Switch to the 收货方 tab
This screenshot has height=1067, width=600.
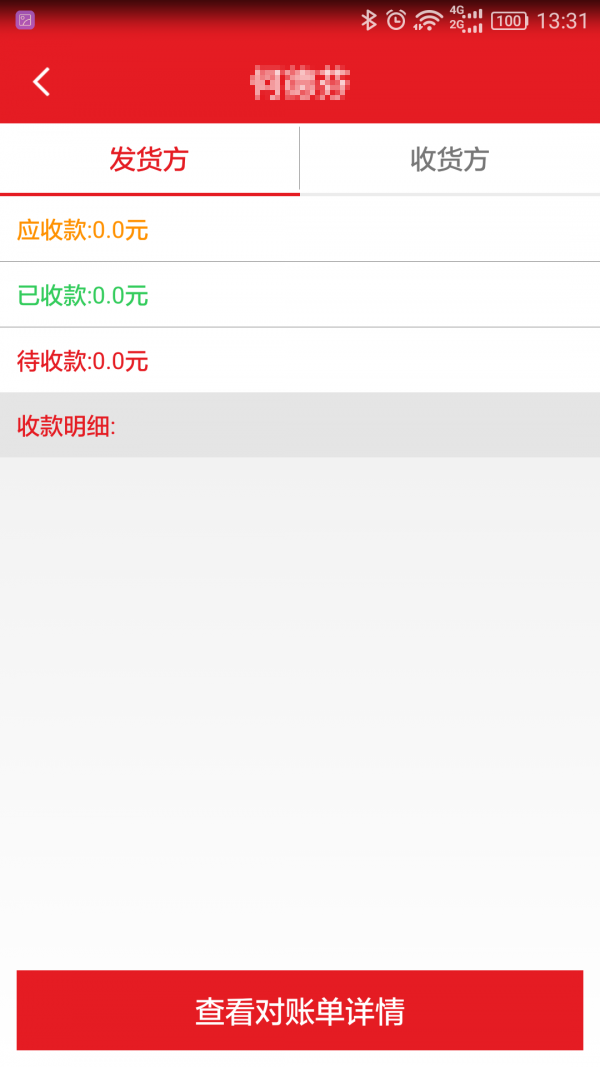coord(450,160)
